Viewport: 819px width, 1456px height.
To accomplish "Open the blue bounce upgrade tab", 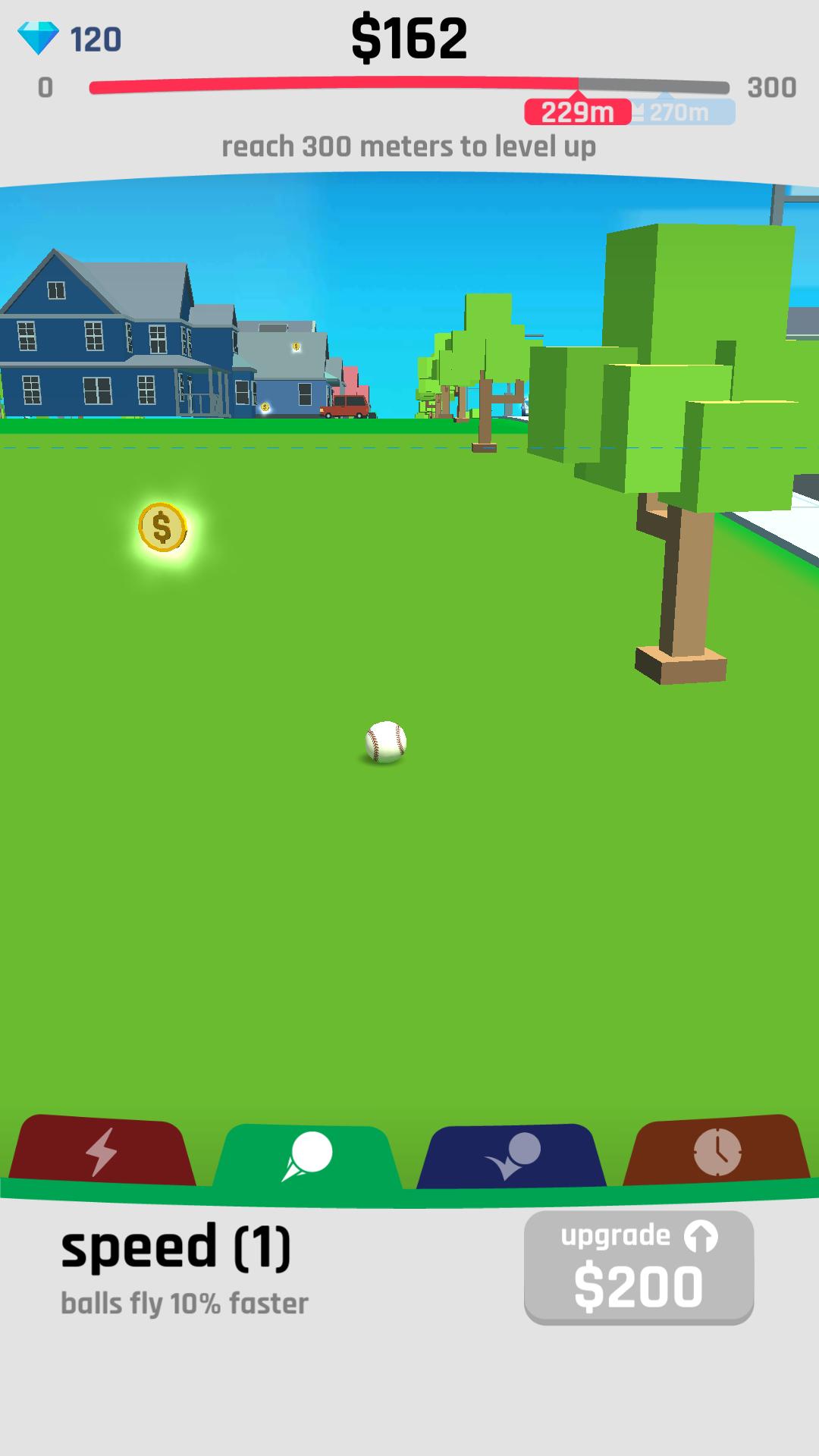I will [513, 1156].
